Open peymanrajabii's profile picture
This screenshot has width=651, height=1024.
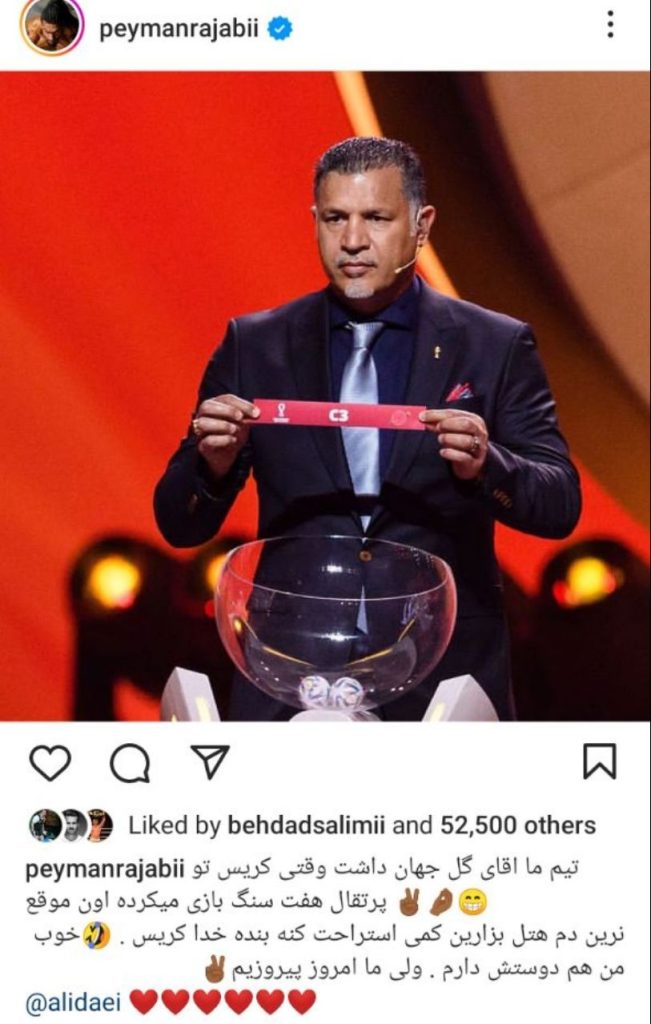pos(51,28)
